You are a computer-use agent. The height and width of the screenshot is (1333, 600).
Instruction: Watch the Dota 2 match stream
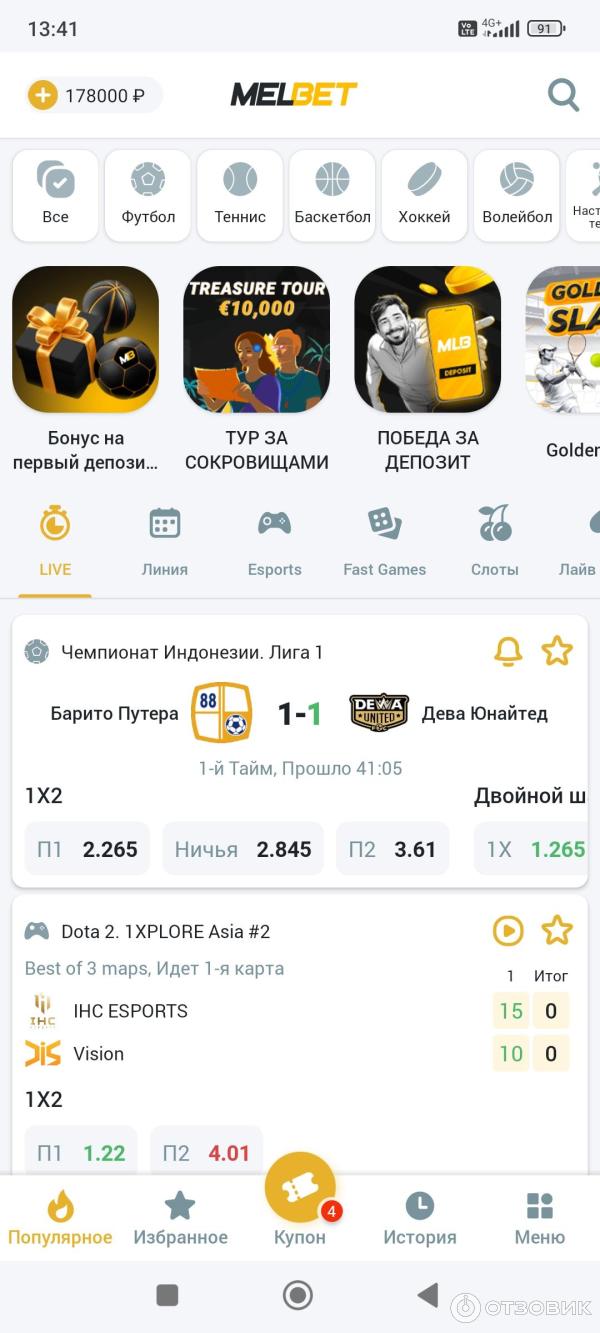[508, 931]
